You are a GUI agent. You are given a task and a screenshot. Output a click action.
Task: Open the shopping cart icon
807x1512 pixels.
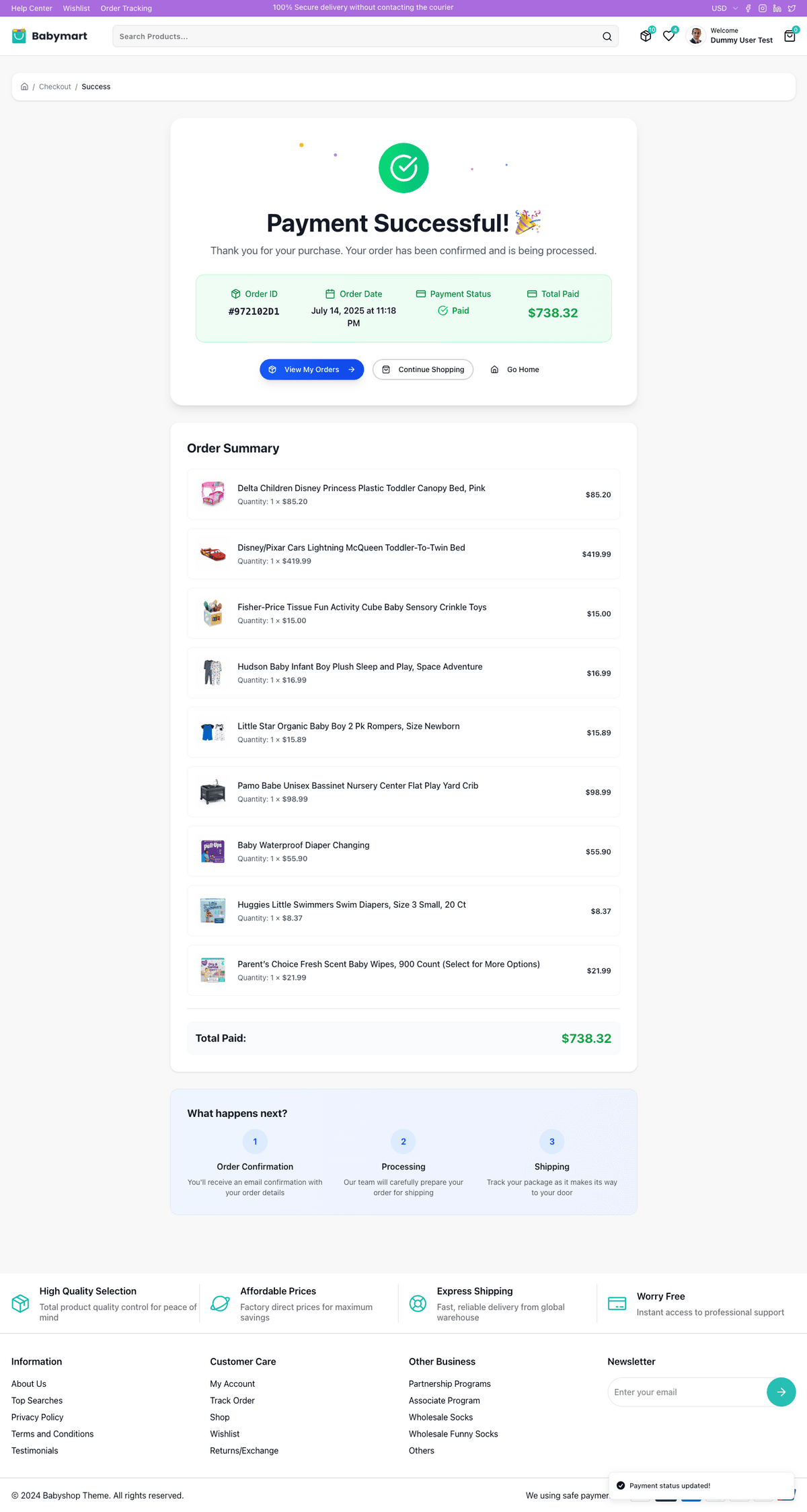[x=790, y=36]
